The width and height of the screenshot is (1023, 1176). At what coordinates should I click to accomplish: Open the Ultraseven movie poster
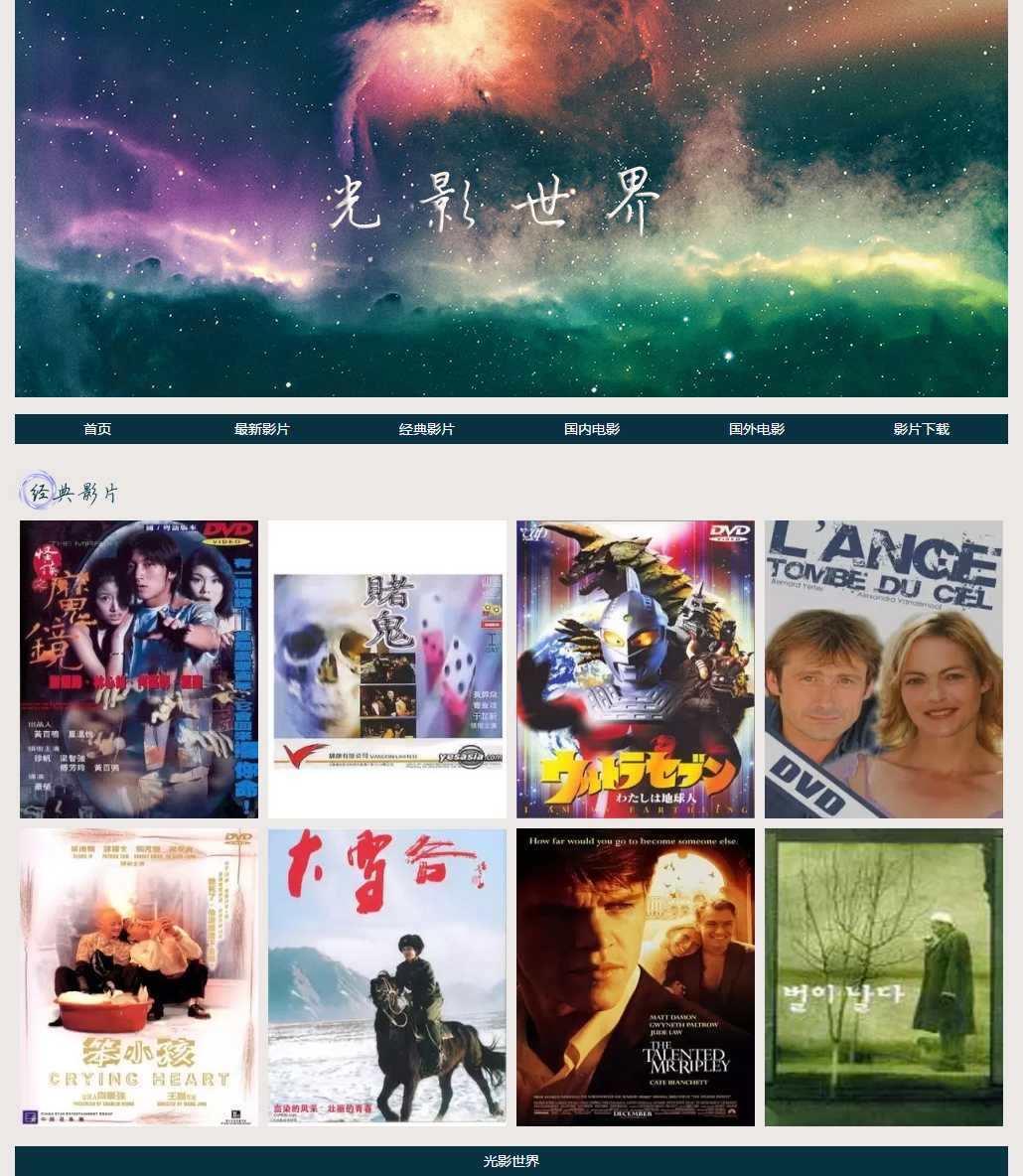click(x=636, y=669)
